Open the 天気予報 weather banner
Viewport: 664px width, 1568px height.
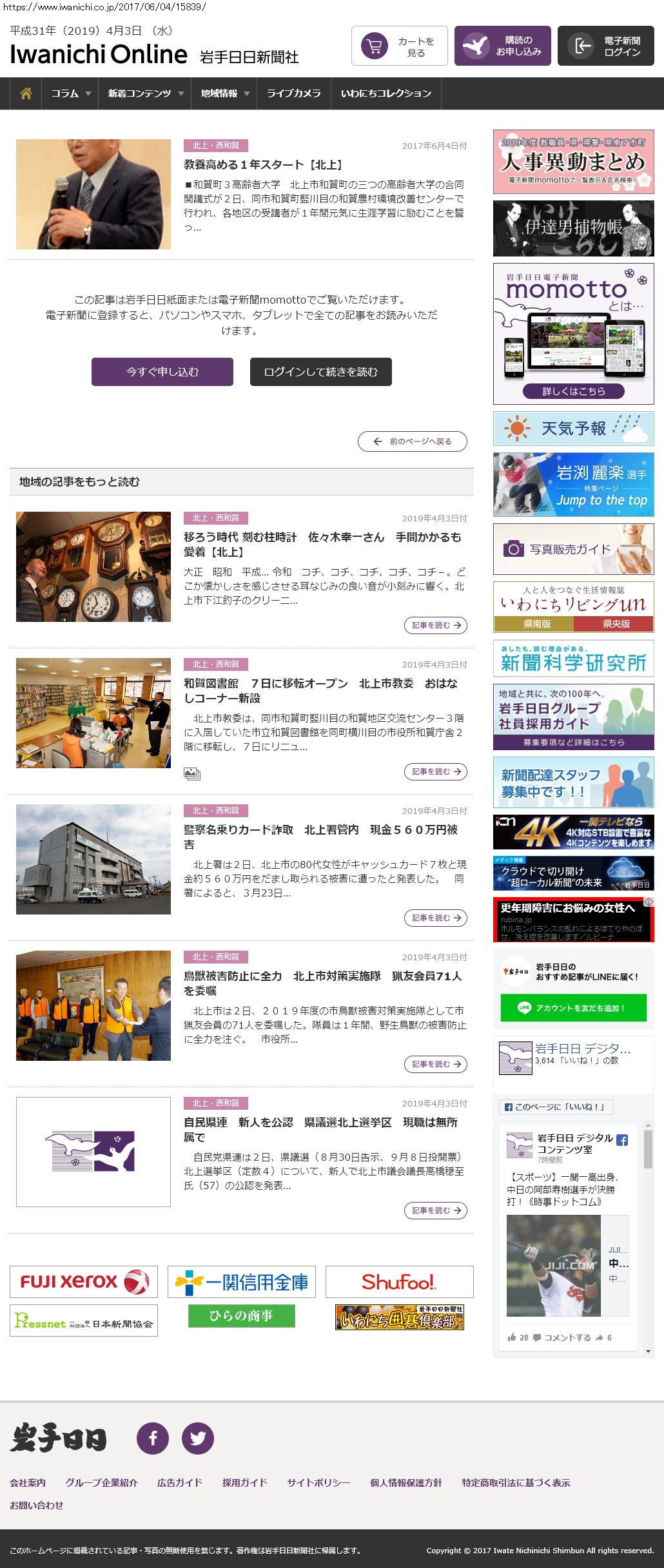click(x=573, y=429)
